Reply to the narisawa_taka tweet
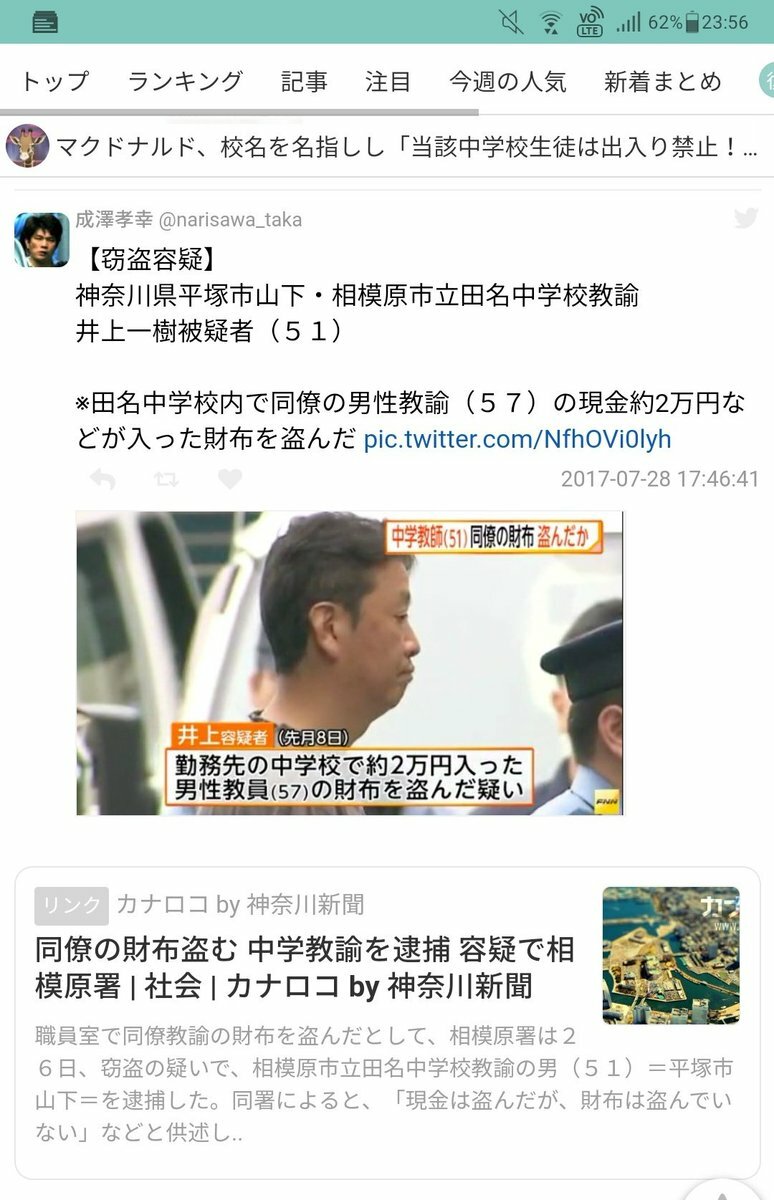This screenshot has height=1200, width=774. tap(102, 480)
